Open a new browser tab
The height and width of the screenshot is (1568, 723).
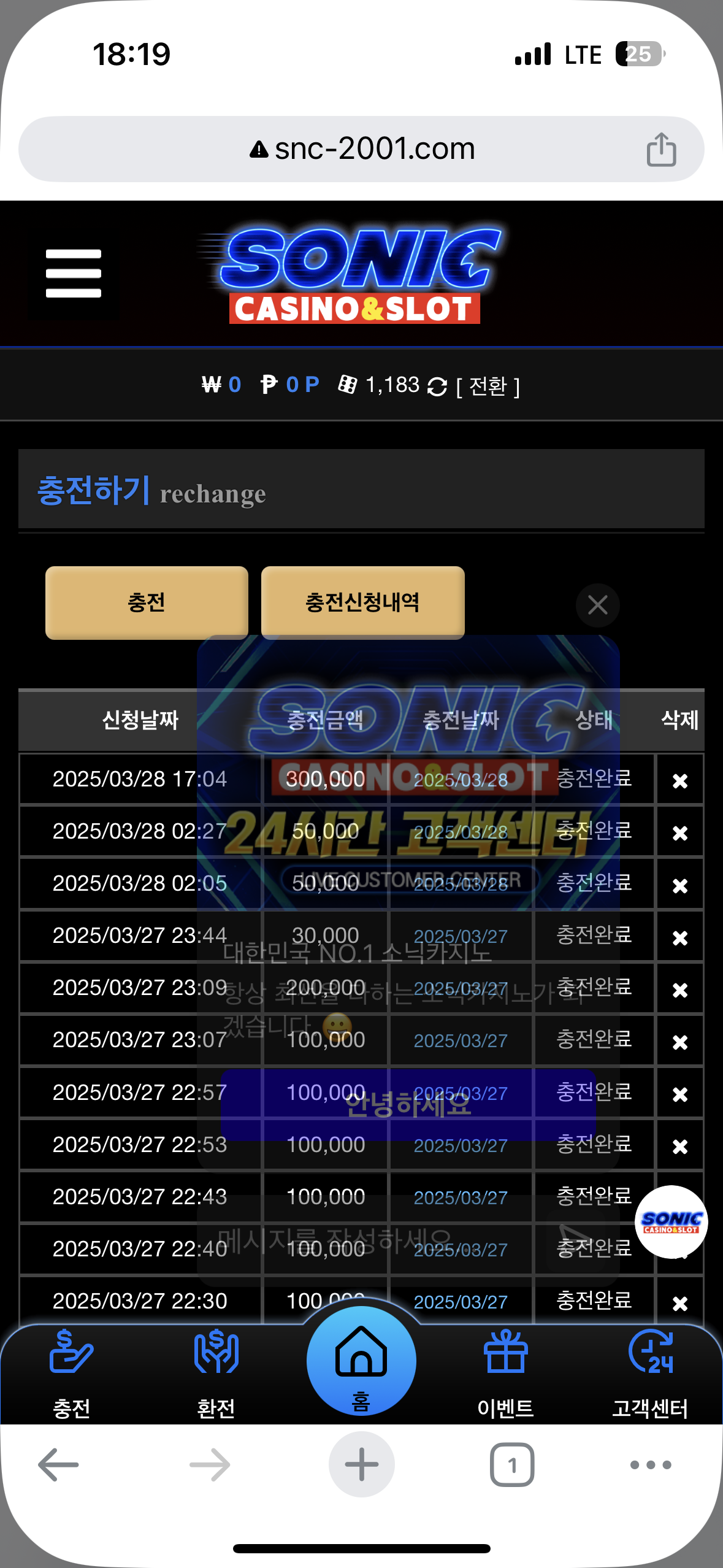361,1465
